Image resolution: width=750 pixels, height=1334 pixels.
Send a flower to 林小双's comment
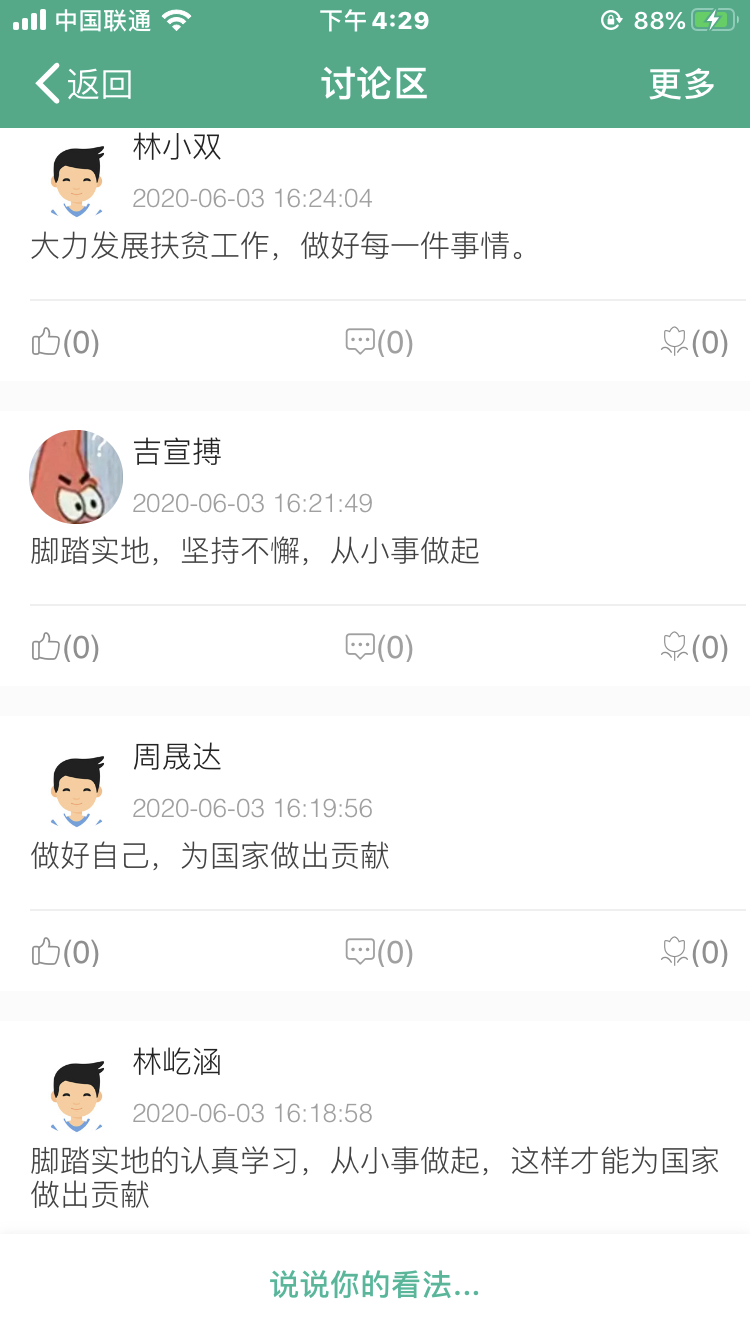pyautogui.click(x=694, y=342)
